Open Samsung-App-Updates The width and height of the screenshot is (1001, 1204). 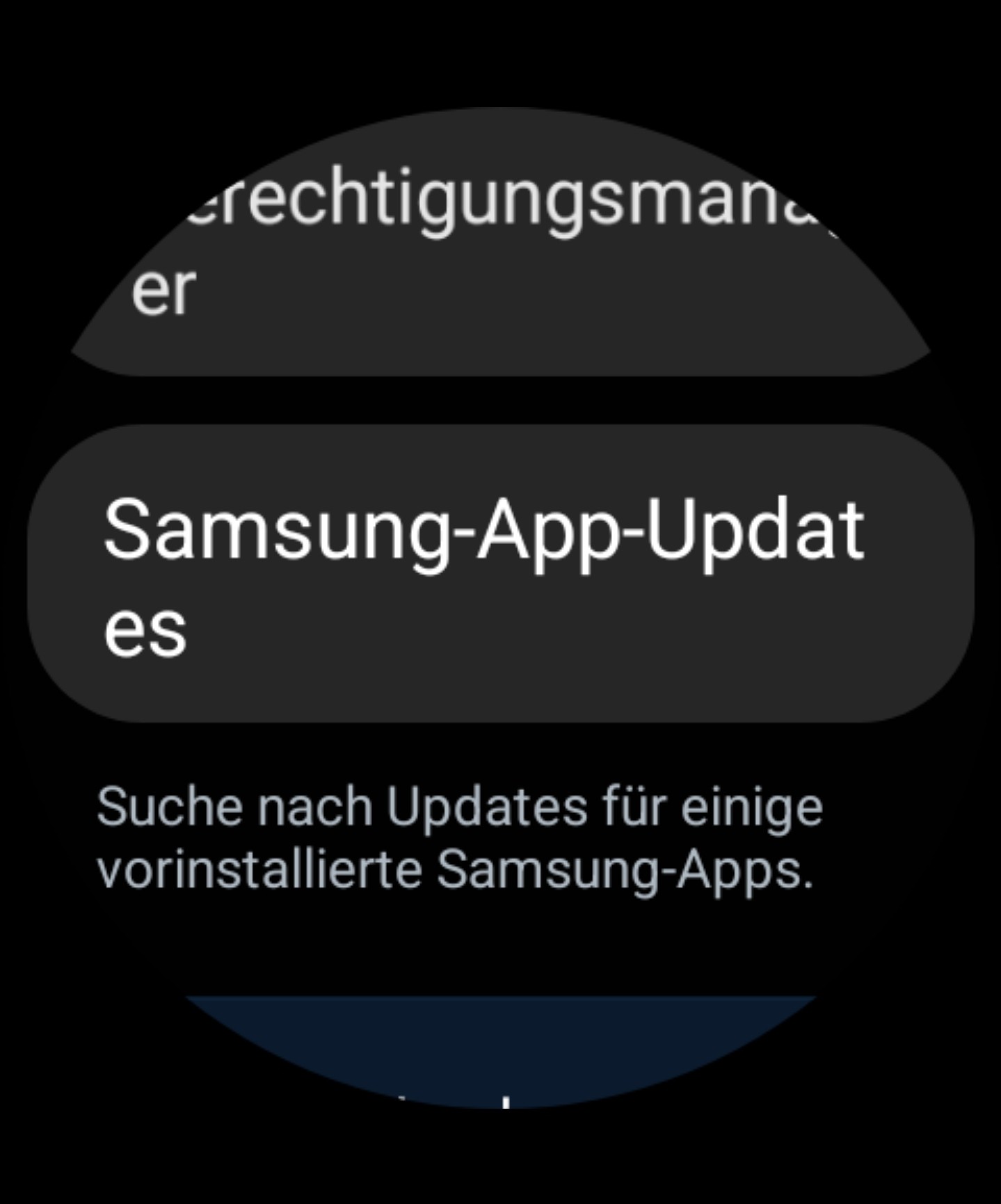click(x=500, y=574)
